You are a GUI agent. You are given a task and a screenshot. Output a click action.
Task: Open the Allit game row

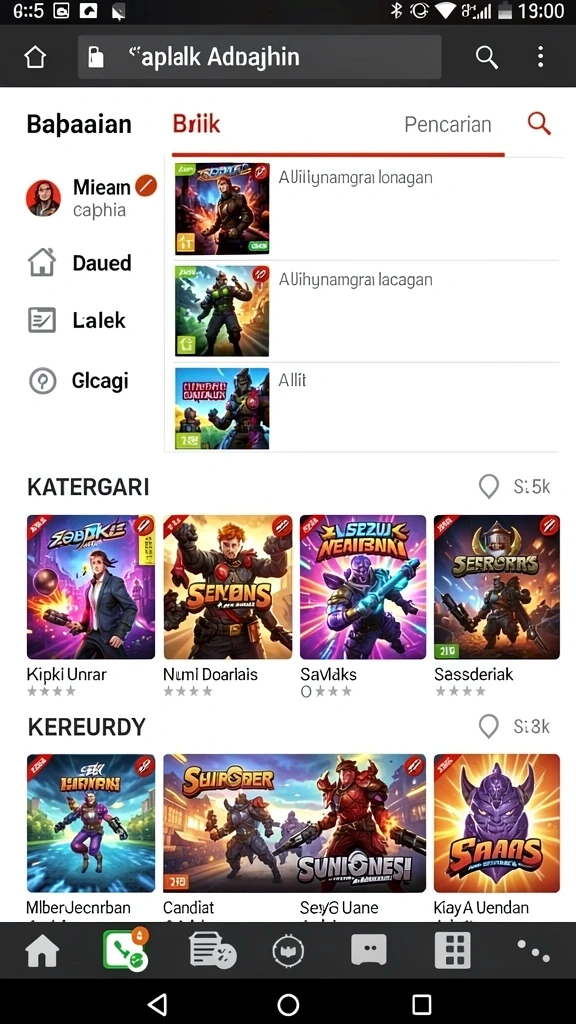366,408
